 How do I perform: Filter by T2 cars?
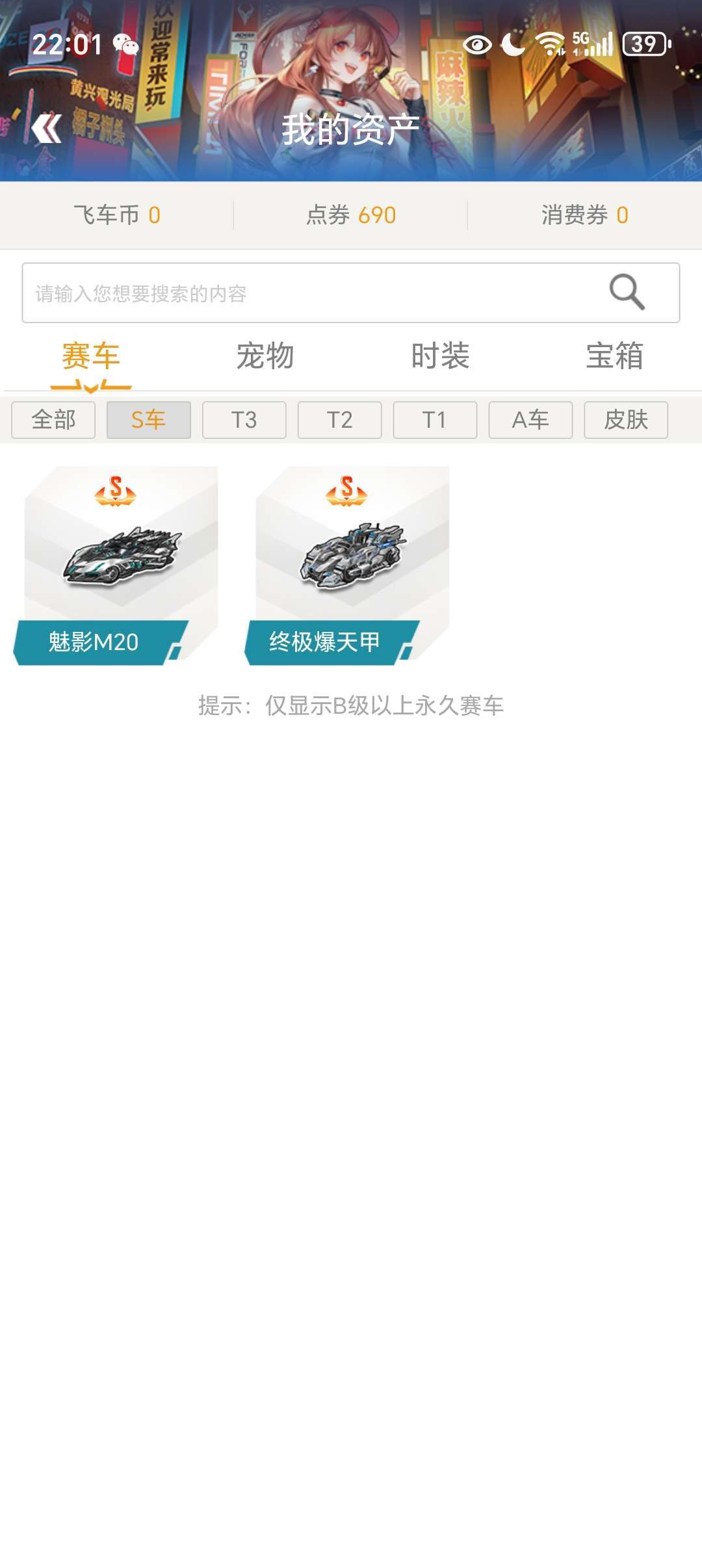339,420
